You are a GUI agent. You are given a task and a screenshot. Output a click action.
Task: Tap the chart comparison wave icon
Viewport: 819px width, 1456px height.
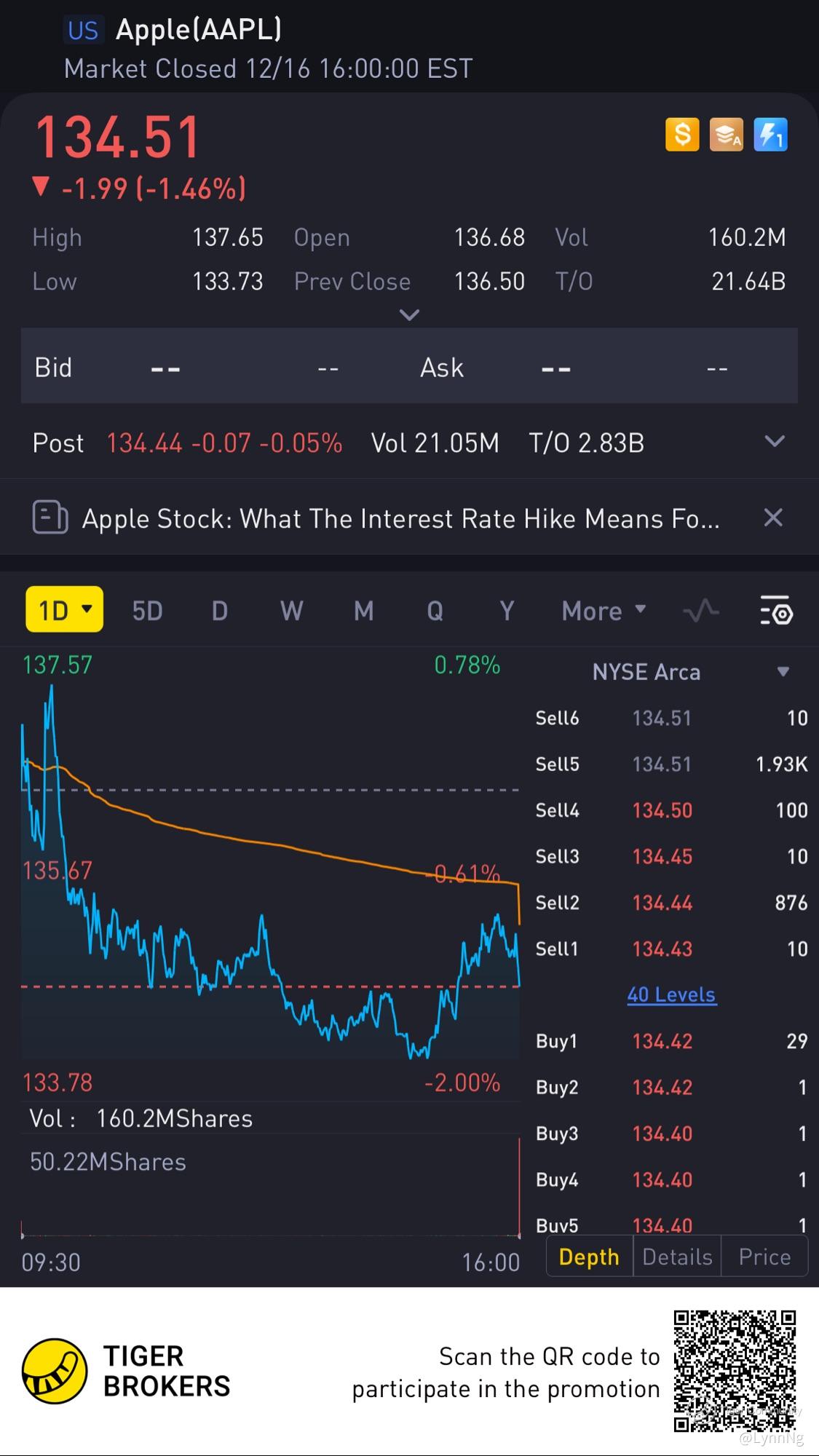700,611
